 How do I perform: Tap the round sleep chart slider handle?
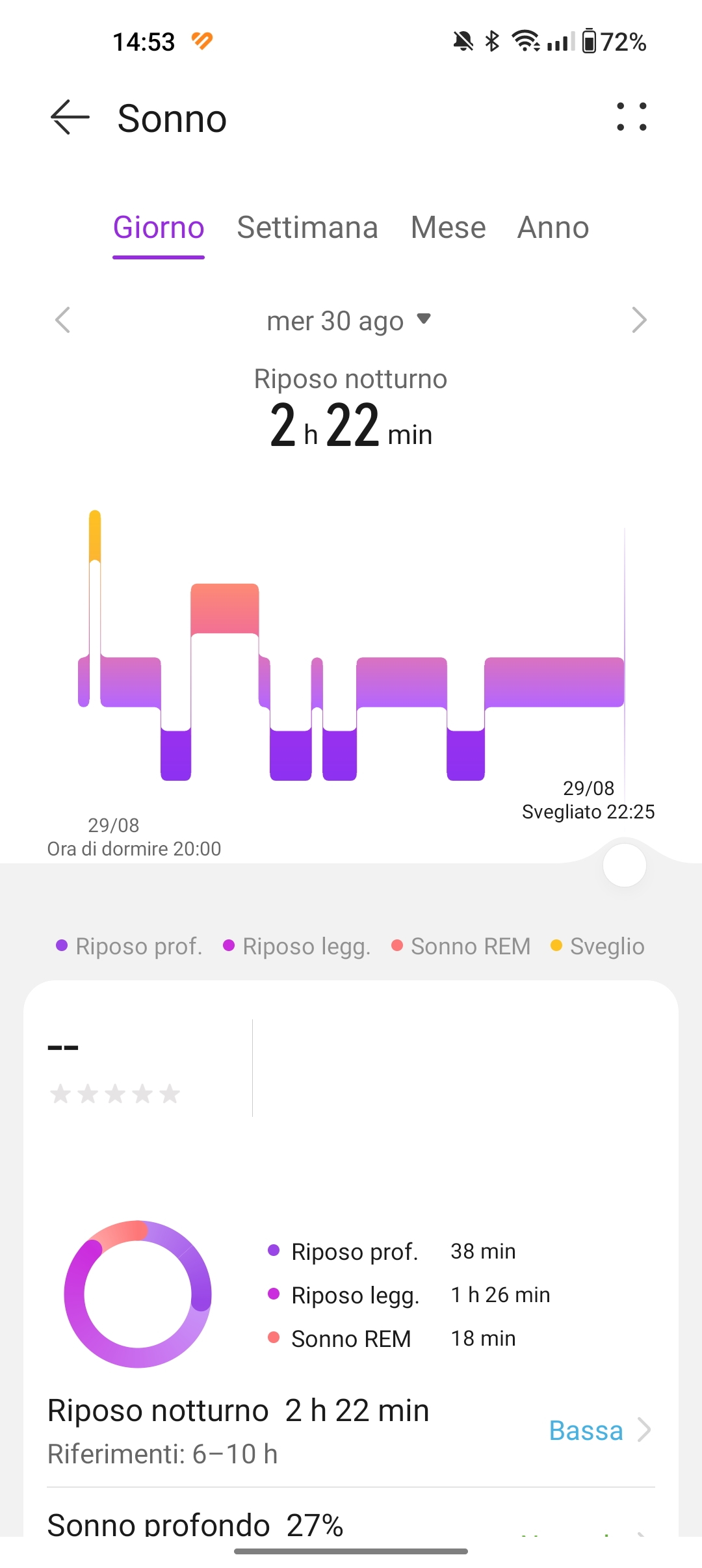click(625, 865)
